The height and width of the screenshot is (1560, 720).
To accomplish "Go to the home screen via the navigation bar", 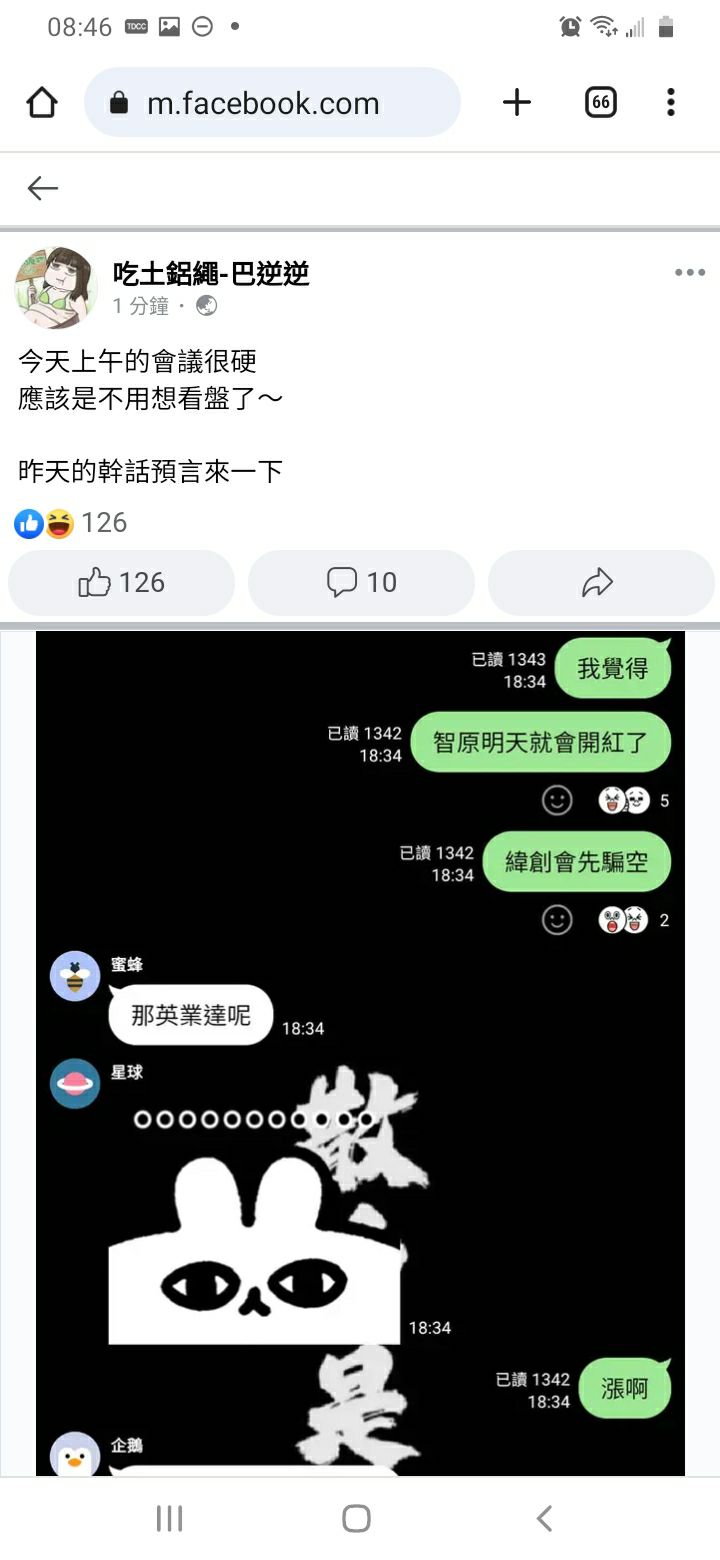I will 357,1518.
